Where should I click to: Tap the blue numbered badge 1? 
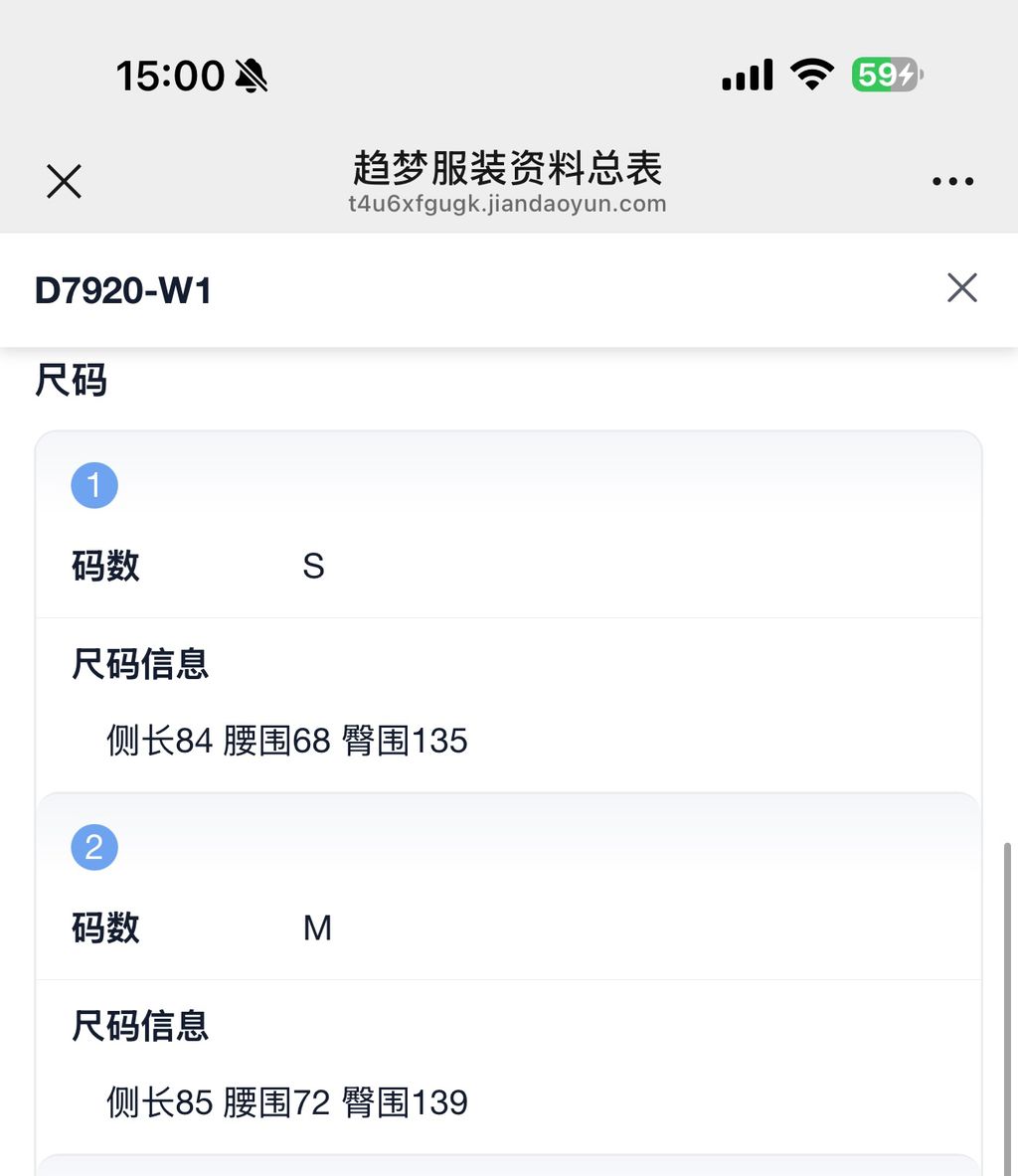point(93,485)
